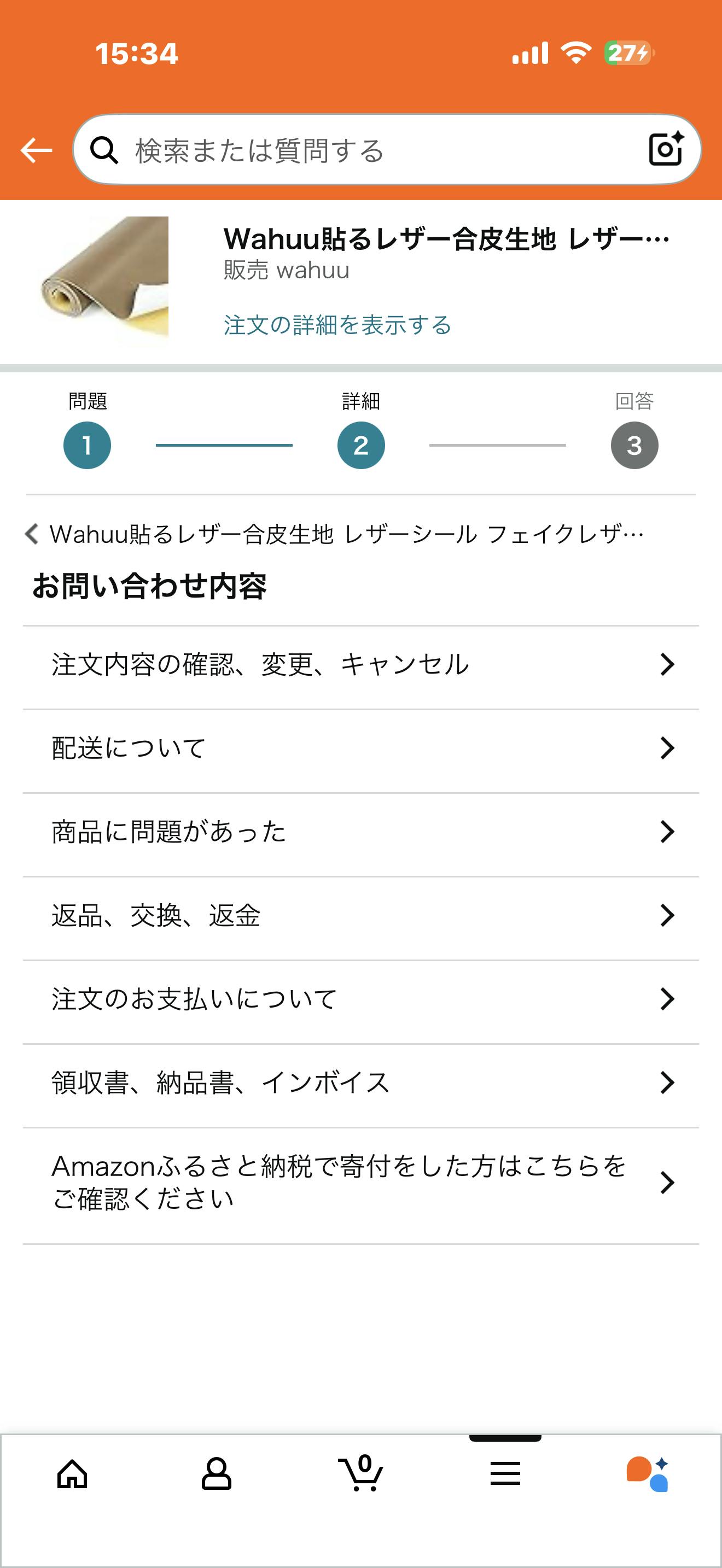Tap the Wahuu product thumbnail image
This screenshot has height=1568, width=722.
tap(104, 281)
